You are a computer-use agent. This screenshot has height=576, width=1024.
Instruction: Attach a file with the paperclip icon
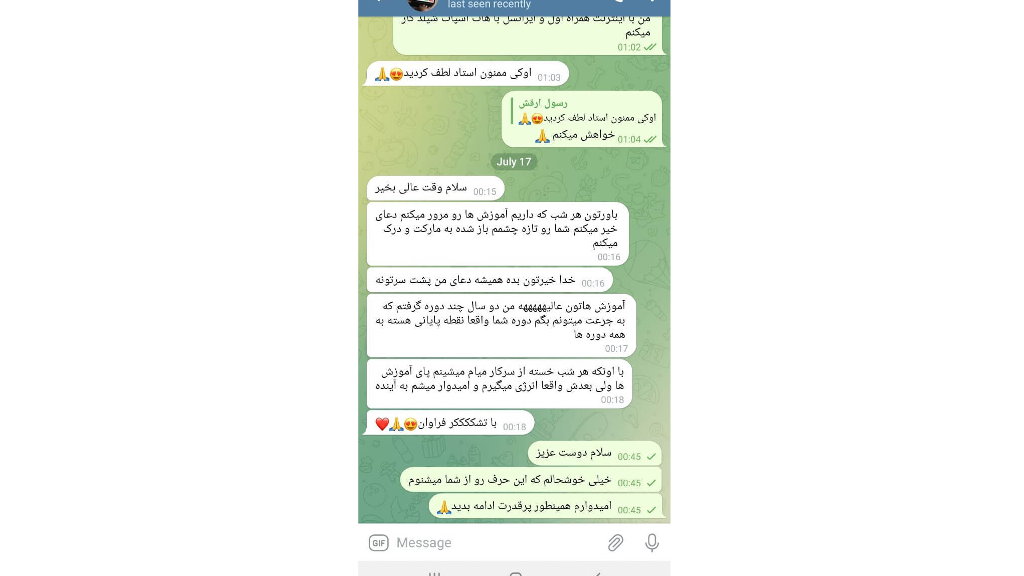616,543
